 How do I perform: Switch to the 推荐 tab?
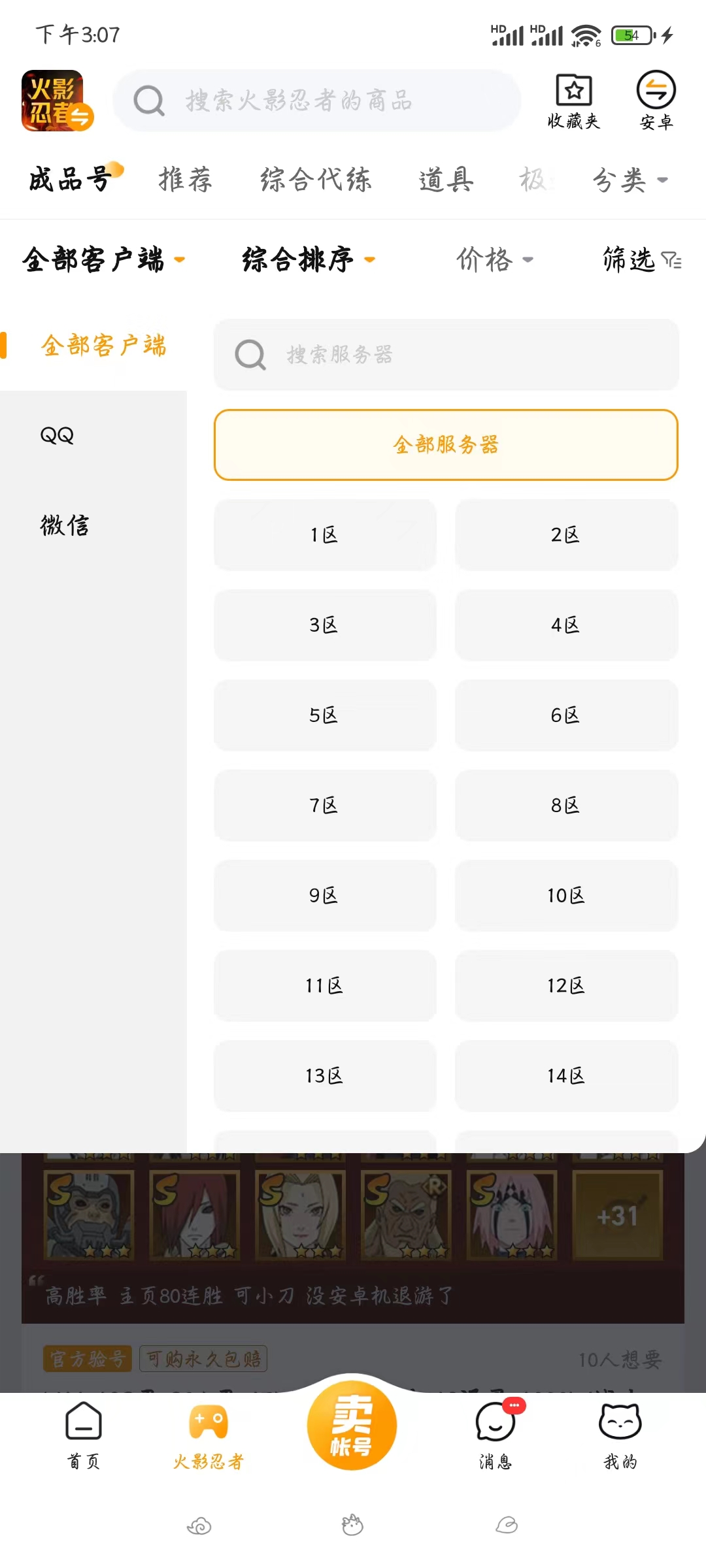(186, 180)
